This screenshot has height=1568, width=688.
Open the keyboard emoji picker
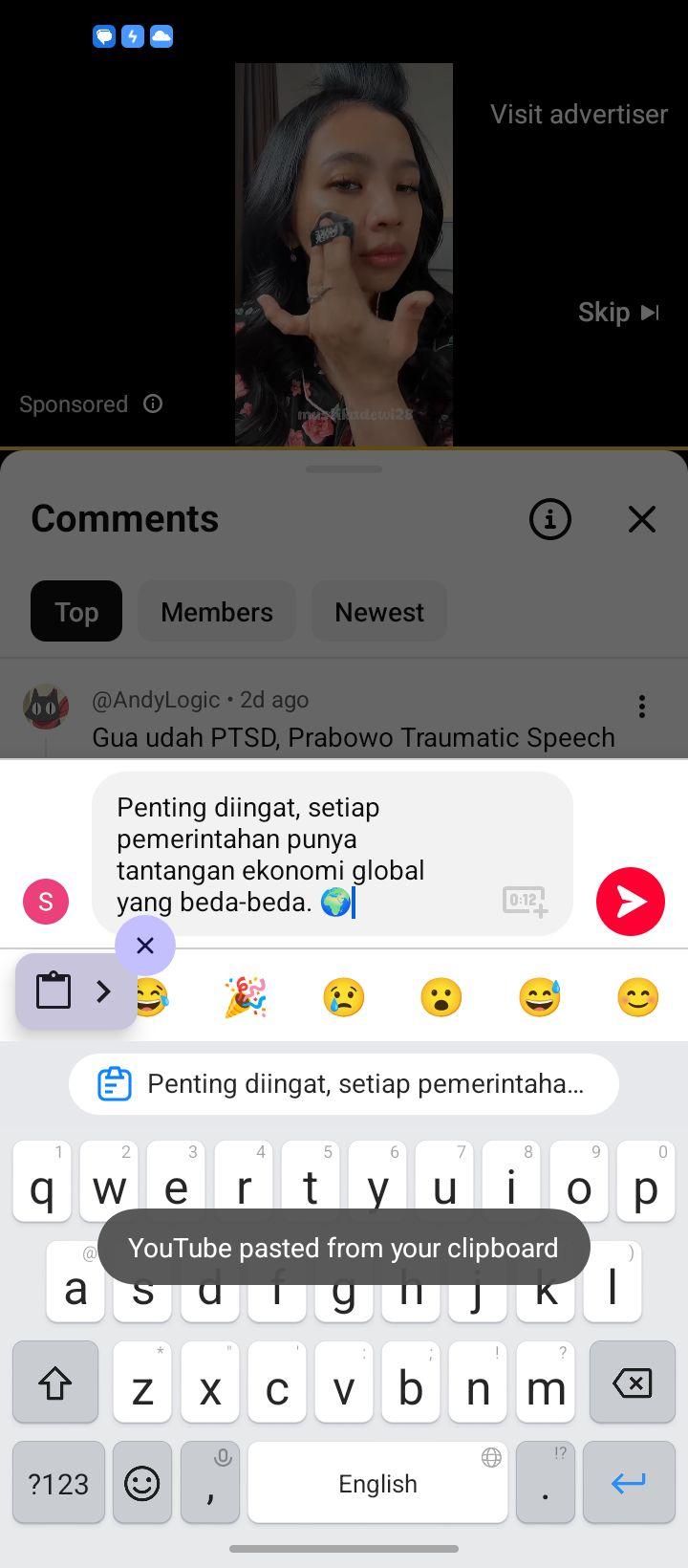click(142, 1483)
